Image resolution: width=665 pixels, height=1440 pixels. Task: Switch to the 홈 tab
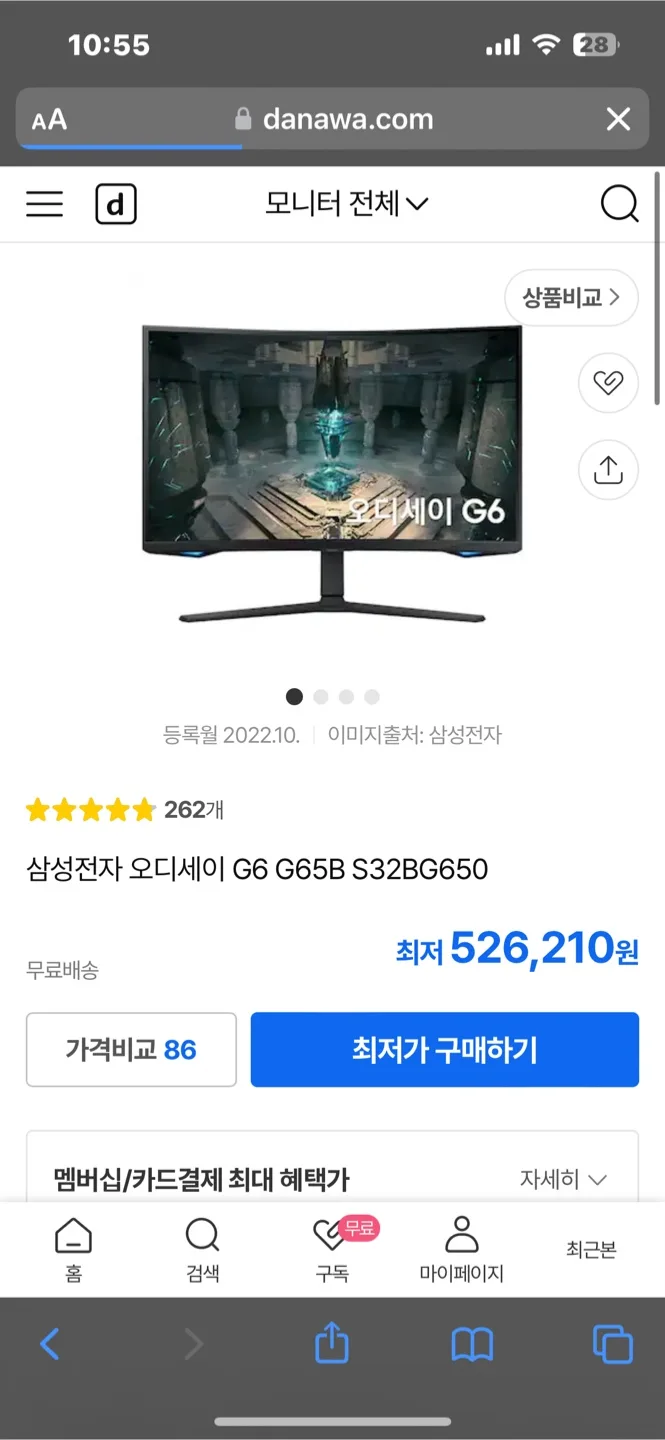[73, 1249]
